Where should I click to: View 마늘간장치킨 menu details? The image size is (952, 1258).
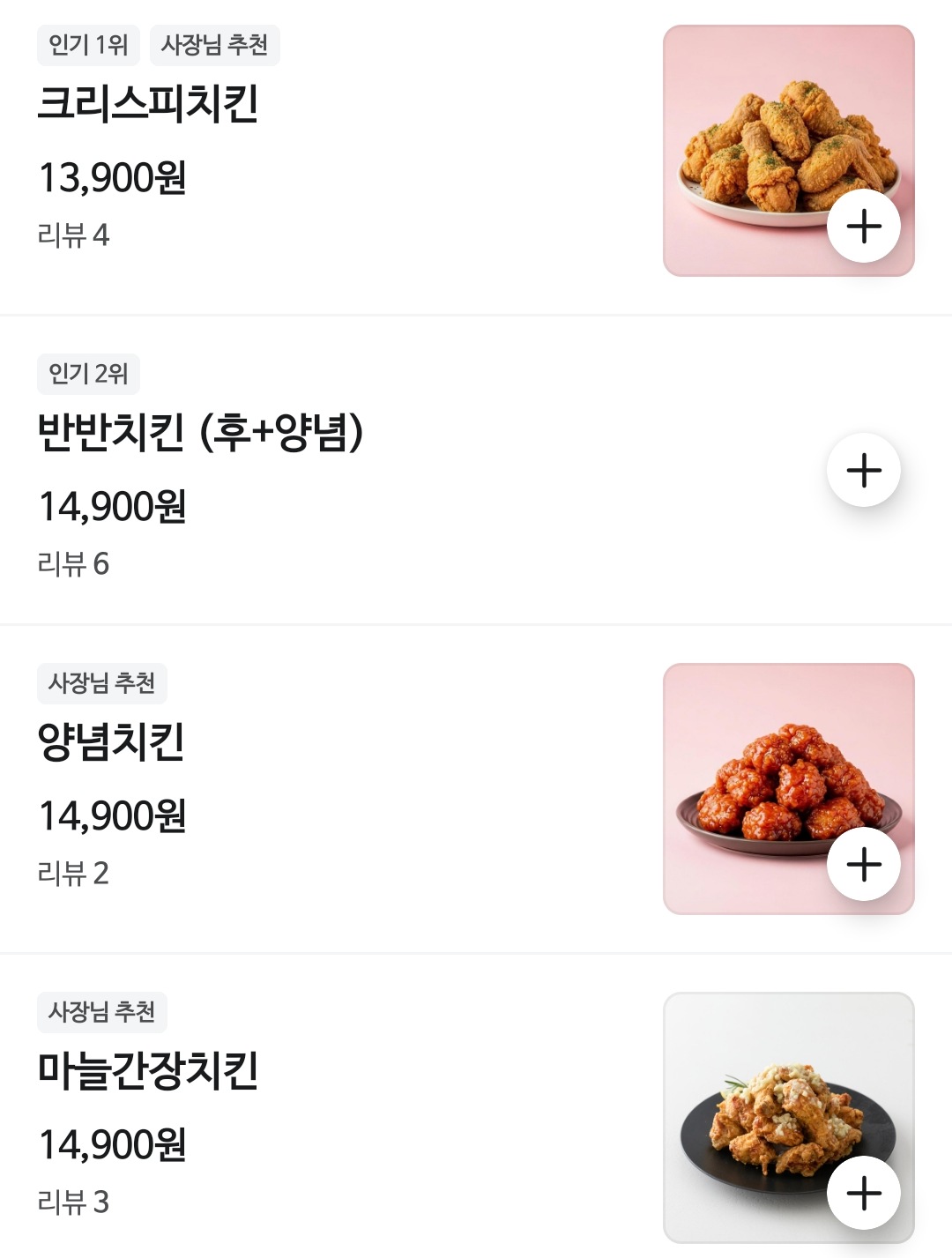(x=148, y=1070)
